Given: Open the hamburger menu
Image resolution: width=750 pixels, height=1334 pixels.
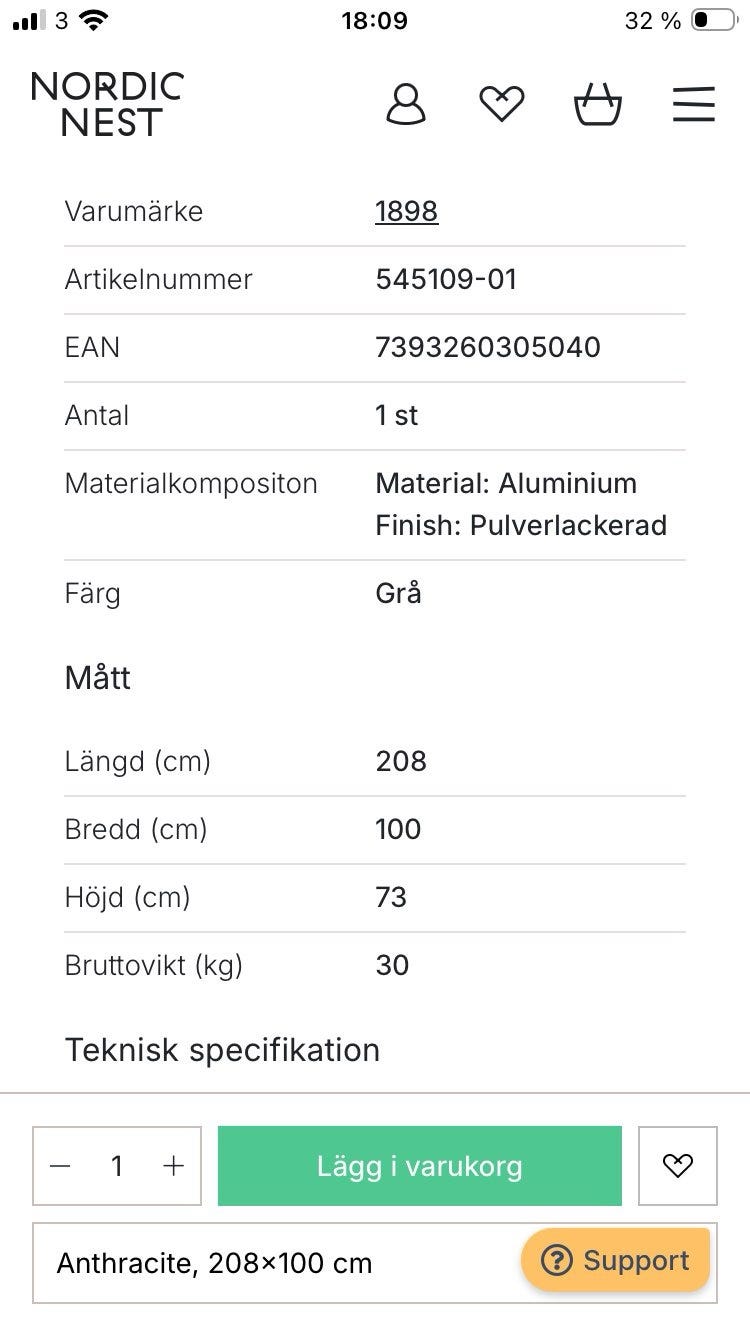Looking at the screenshot, I should point(694,104).
